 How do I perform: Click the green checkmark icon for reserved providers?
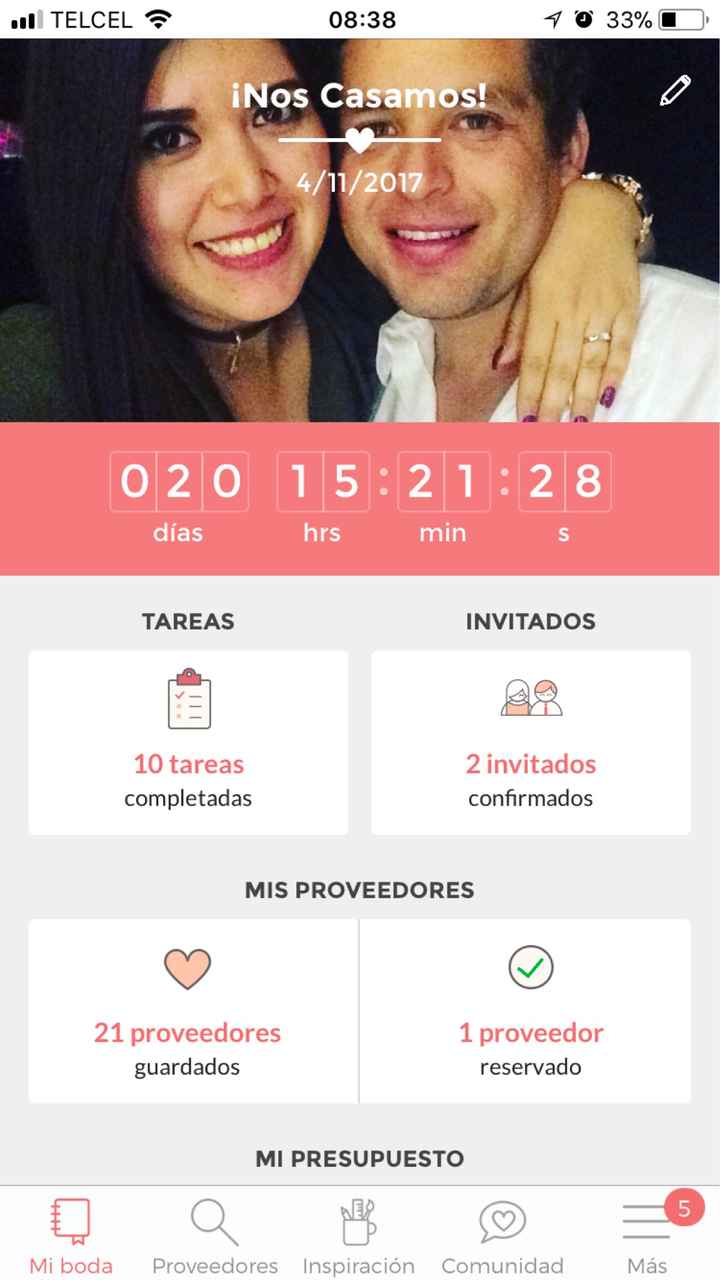click(530, 968)
